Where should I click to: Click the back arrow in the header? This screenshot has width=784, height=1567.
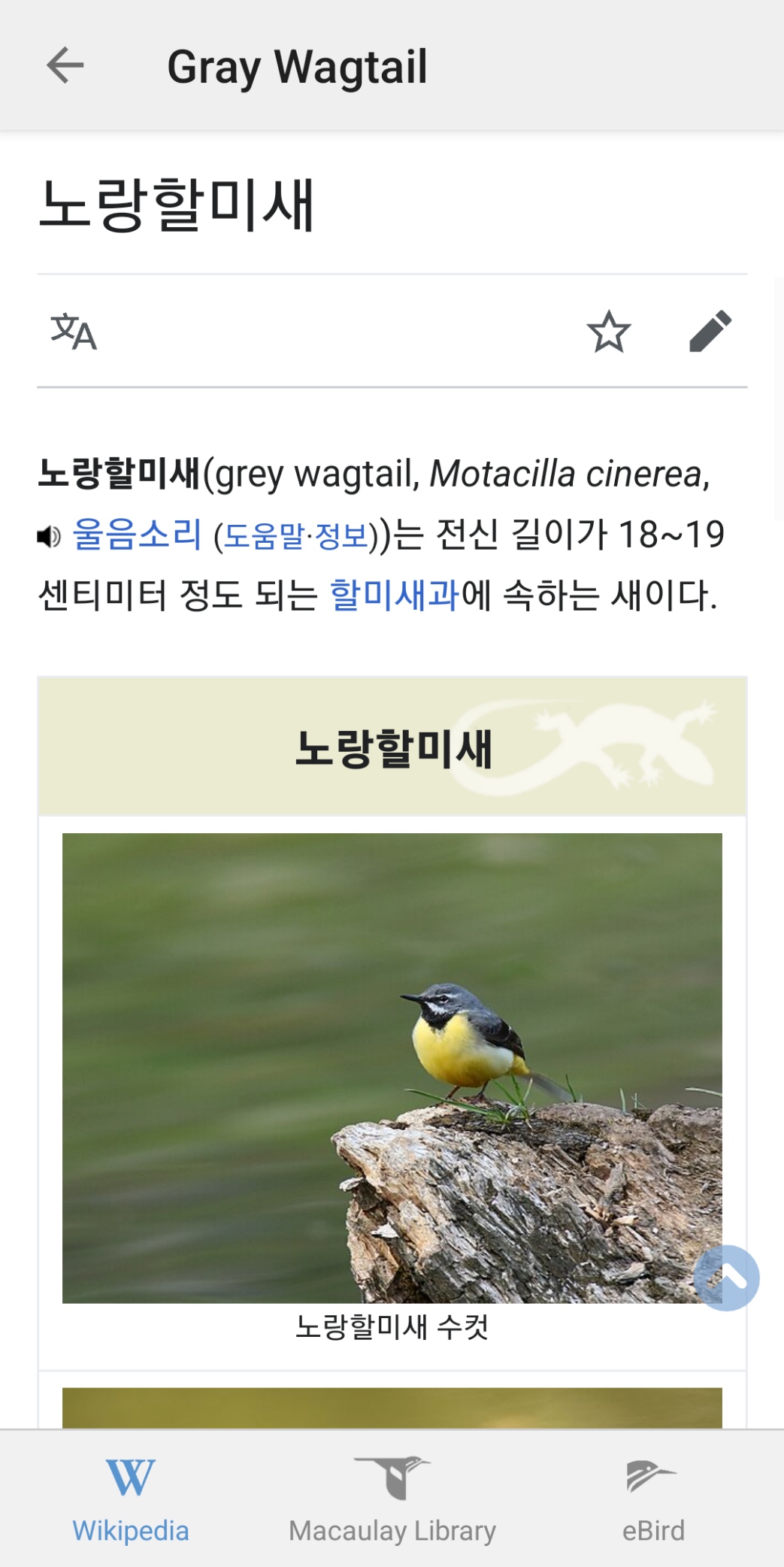[x=66, y=66]
